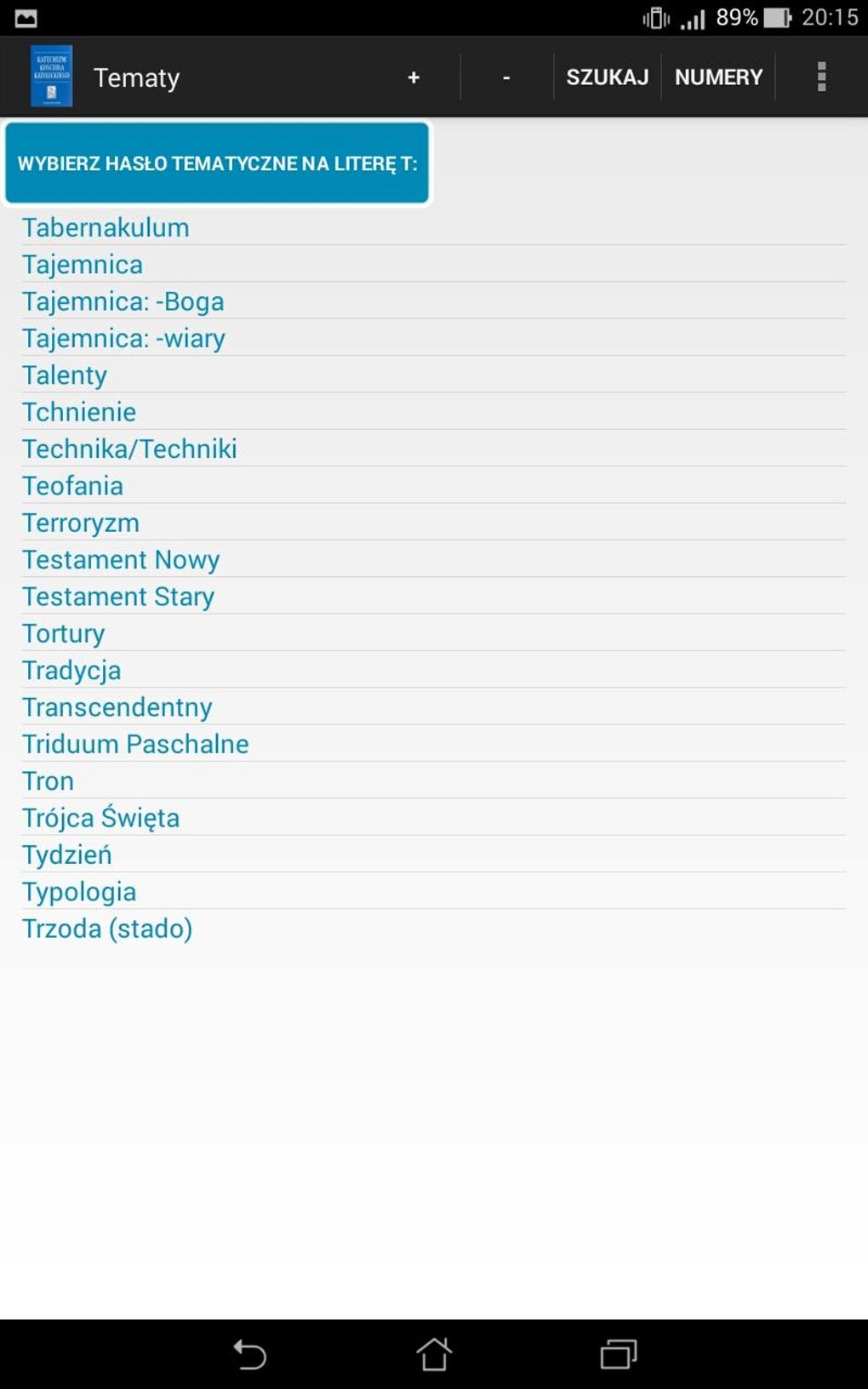Open the Tabernakulum topic

coord(106,228)
